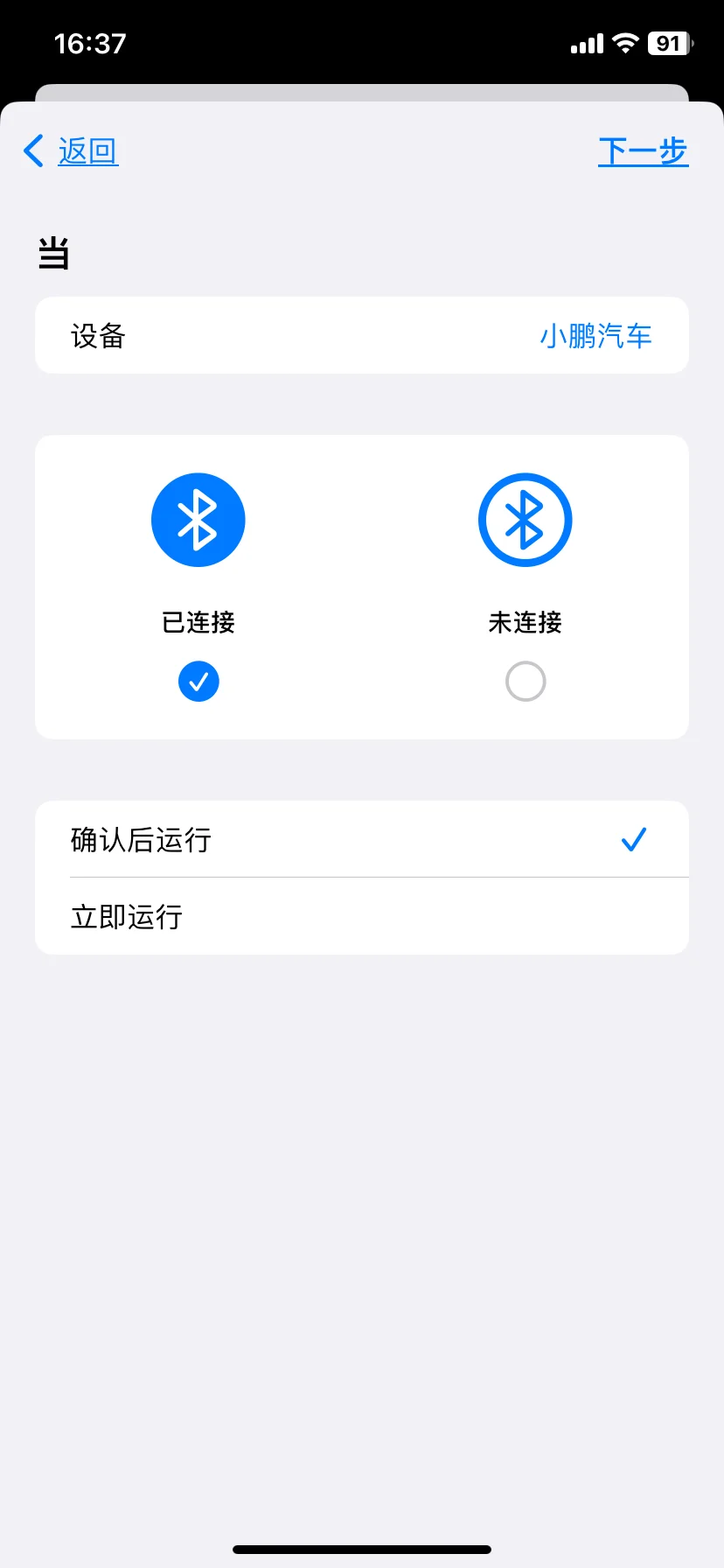The image size is (724, 1568).
Task: Go back via 返回 button
Action: [x=72, y=151]
